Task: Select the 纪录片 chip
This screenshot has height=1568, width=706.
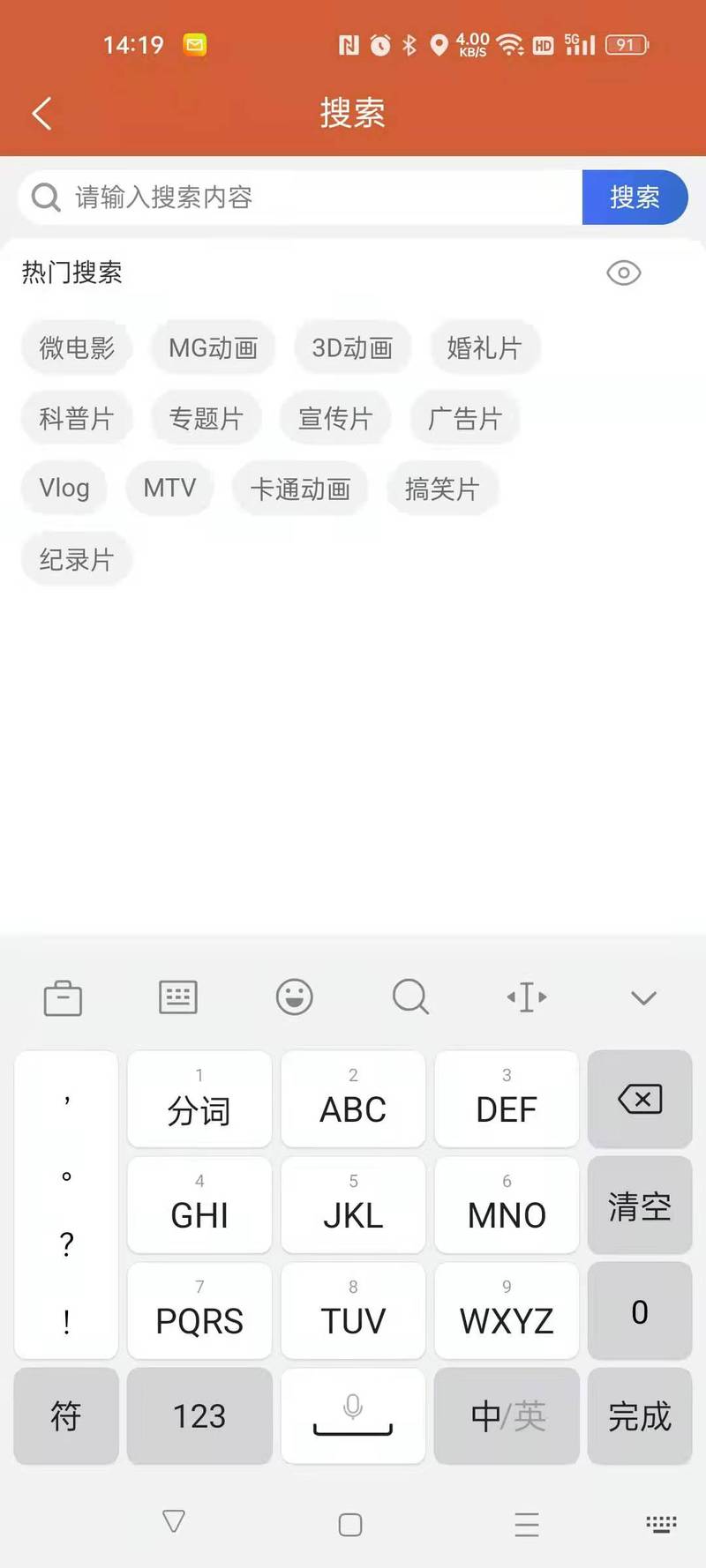Action: coord(77,559)
